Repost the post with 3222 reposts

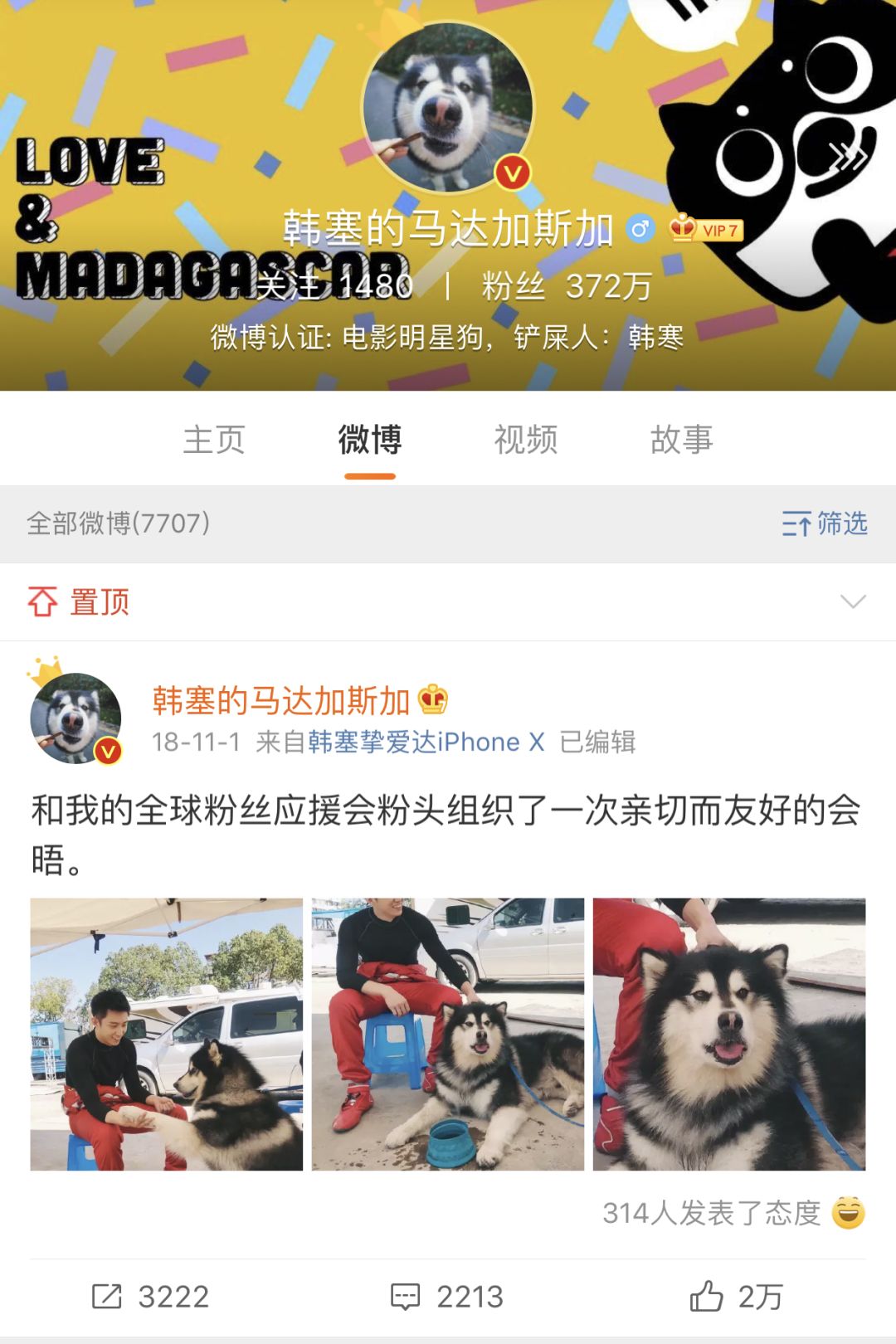click(150, 1296)
